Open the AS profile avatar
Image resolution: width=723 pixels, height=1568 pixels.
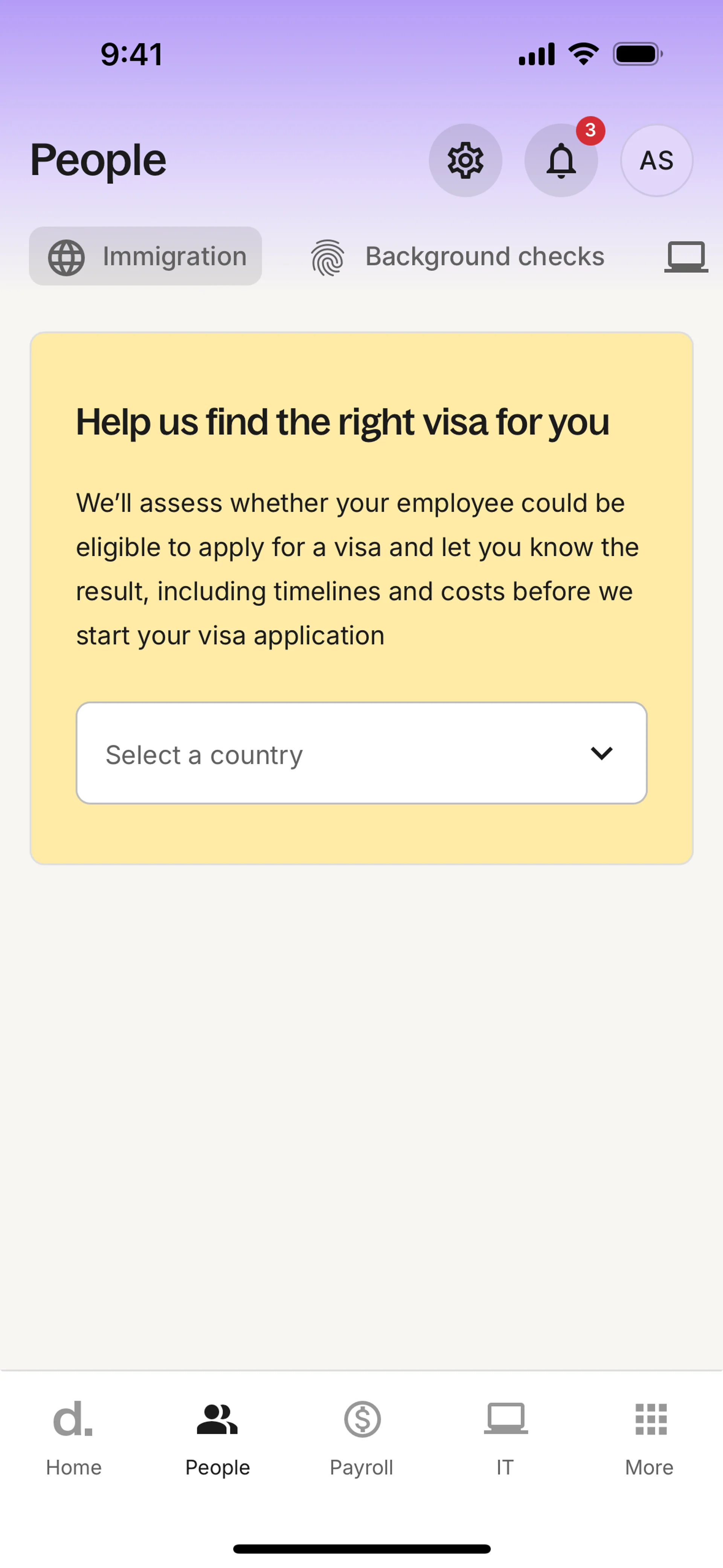(656, 161)
